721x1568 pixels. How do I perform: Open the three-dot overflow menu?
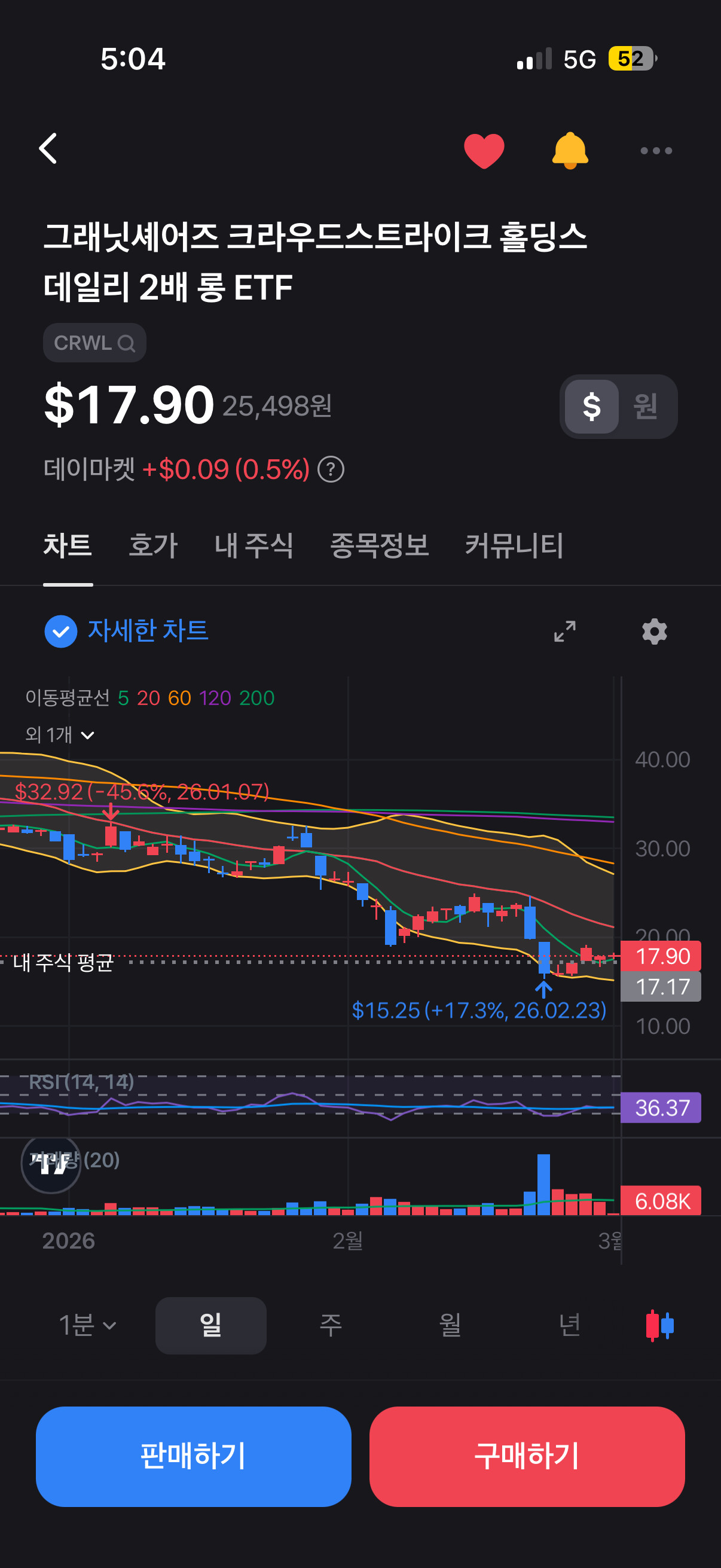pyautogui.click(x=656, y=150)
